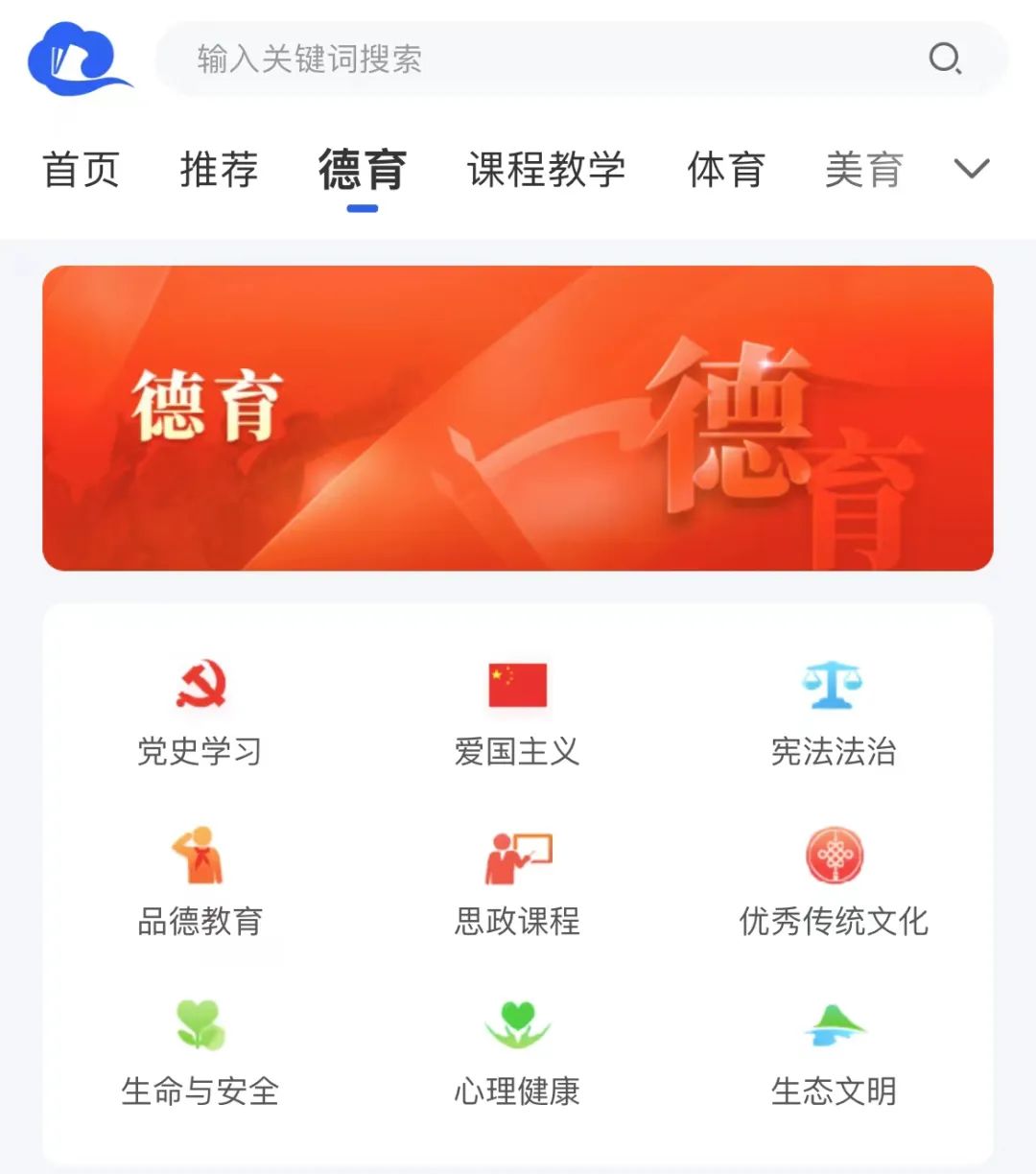Screen dimensions: 1036x1174
Task: Select the 品德教育 saluting student icon
Action: pos(199,857)
